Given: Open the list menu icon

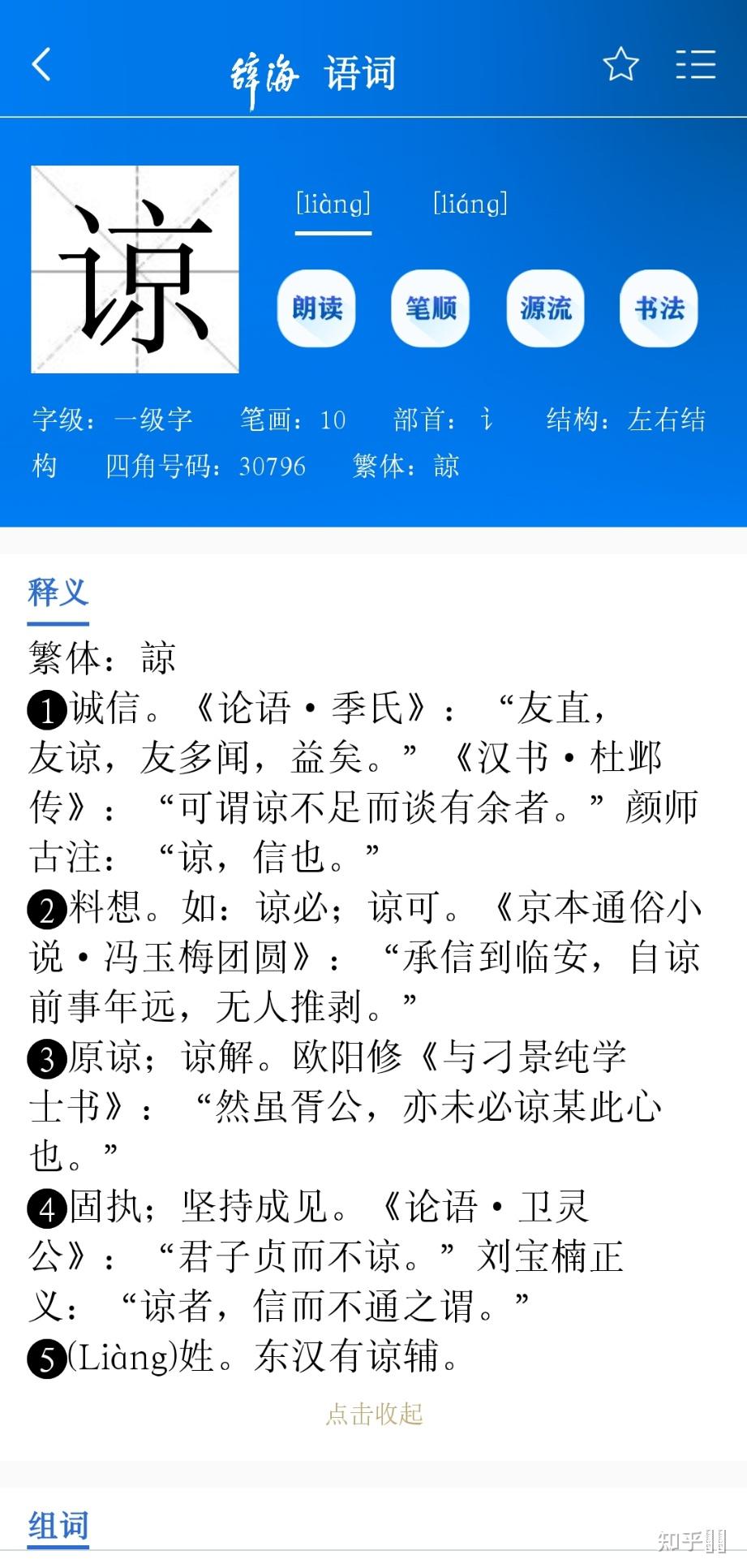Looking at the screenshot, I should [x=695, y=64].
